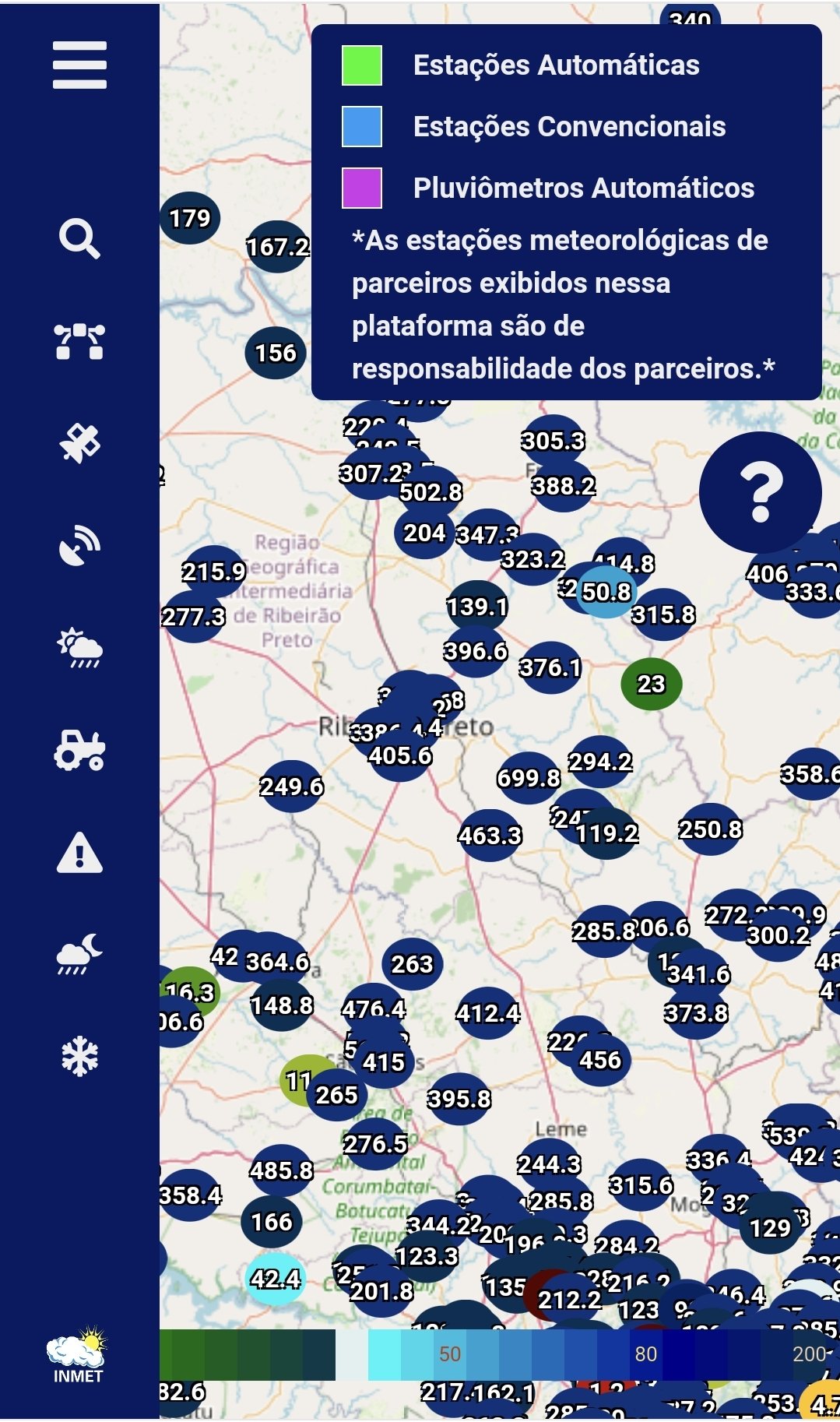Select the station marker 250.8

pos(710,829)
